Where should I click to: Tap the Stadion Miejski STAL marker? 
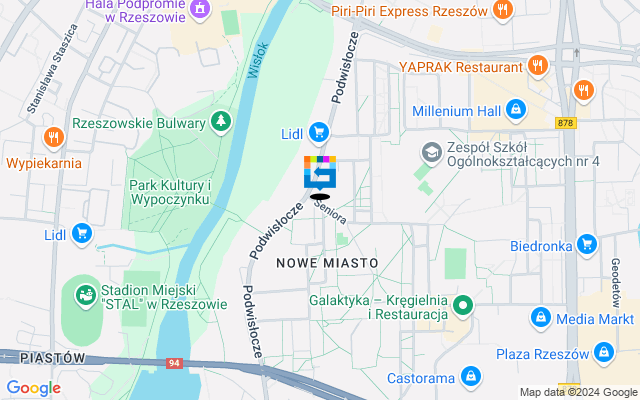(86, 295)
